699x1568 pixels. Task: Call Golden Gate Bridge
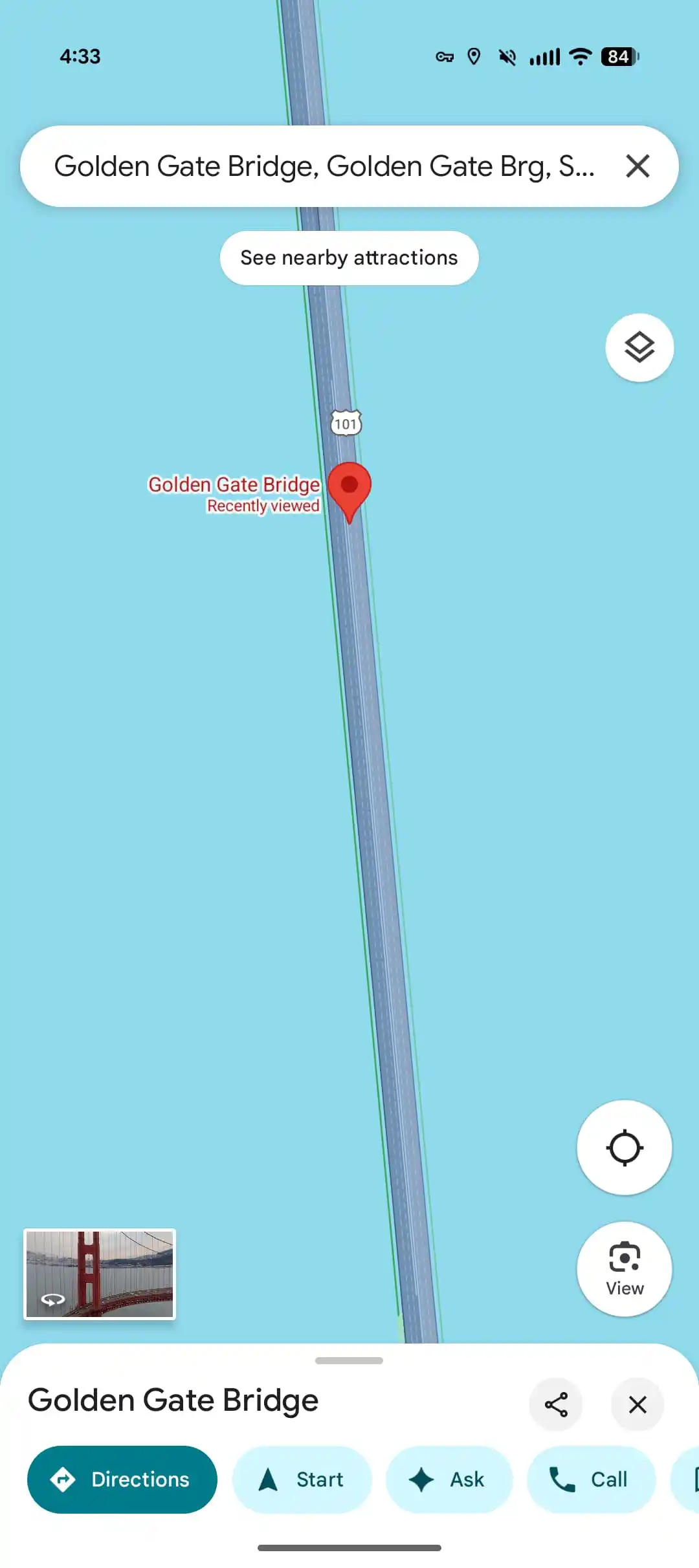click(x=591, y=1479)
